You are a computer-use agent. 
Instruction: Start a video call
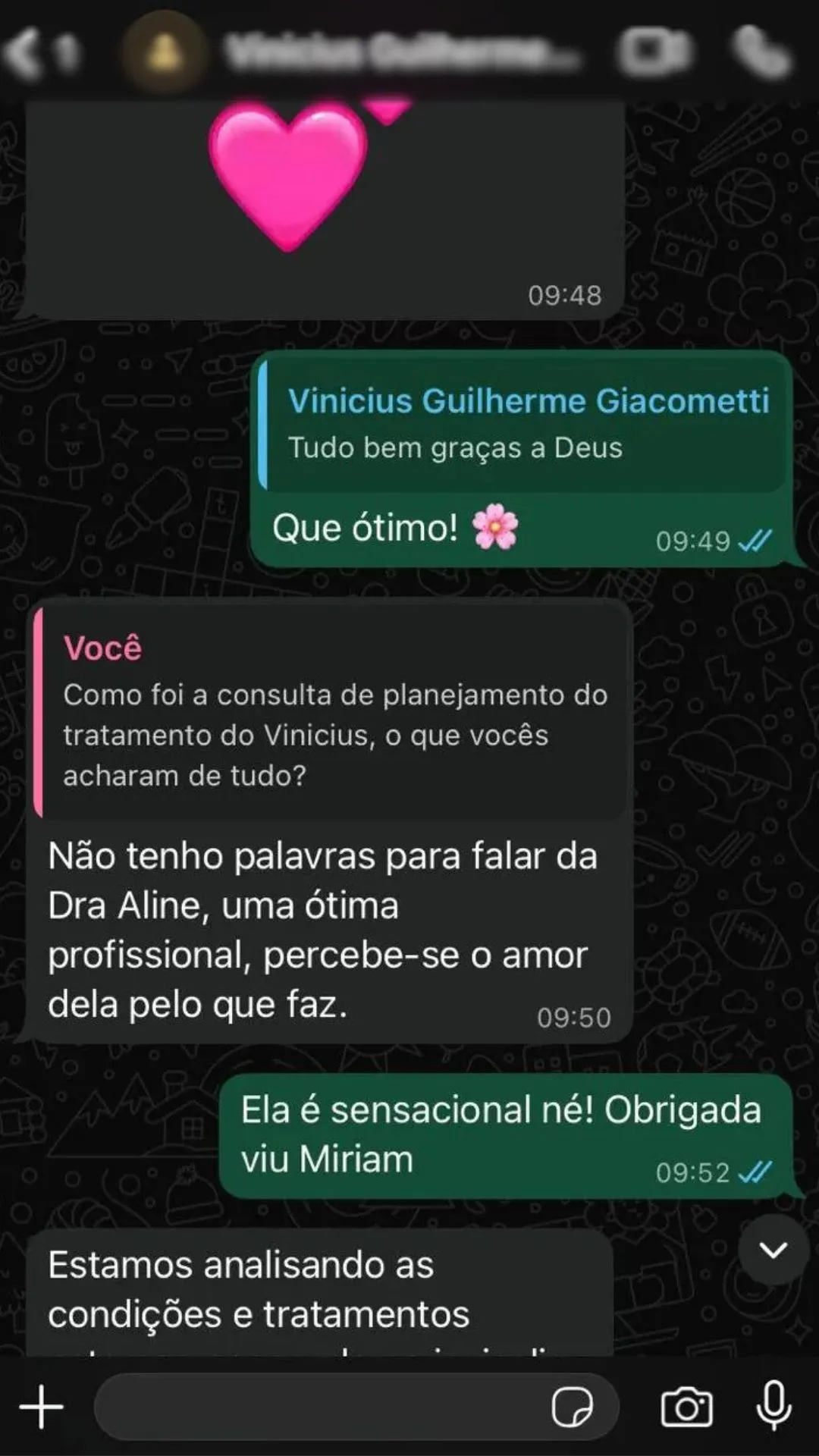(x=654, y=52)
